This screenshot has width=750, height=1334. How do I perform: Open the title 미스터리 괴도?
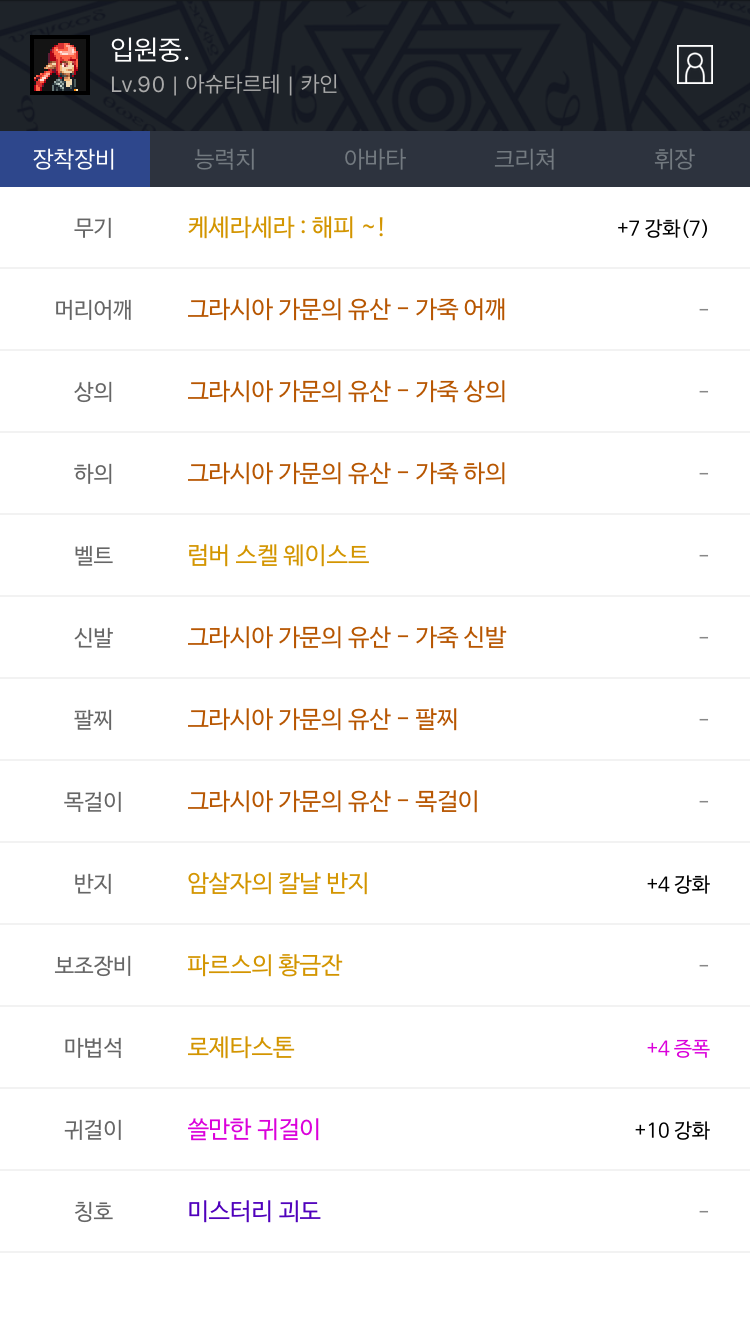coord(254,1211)
